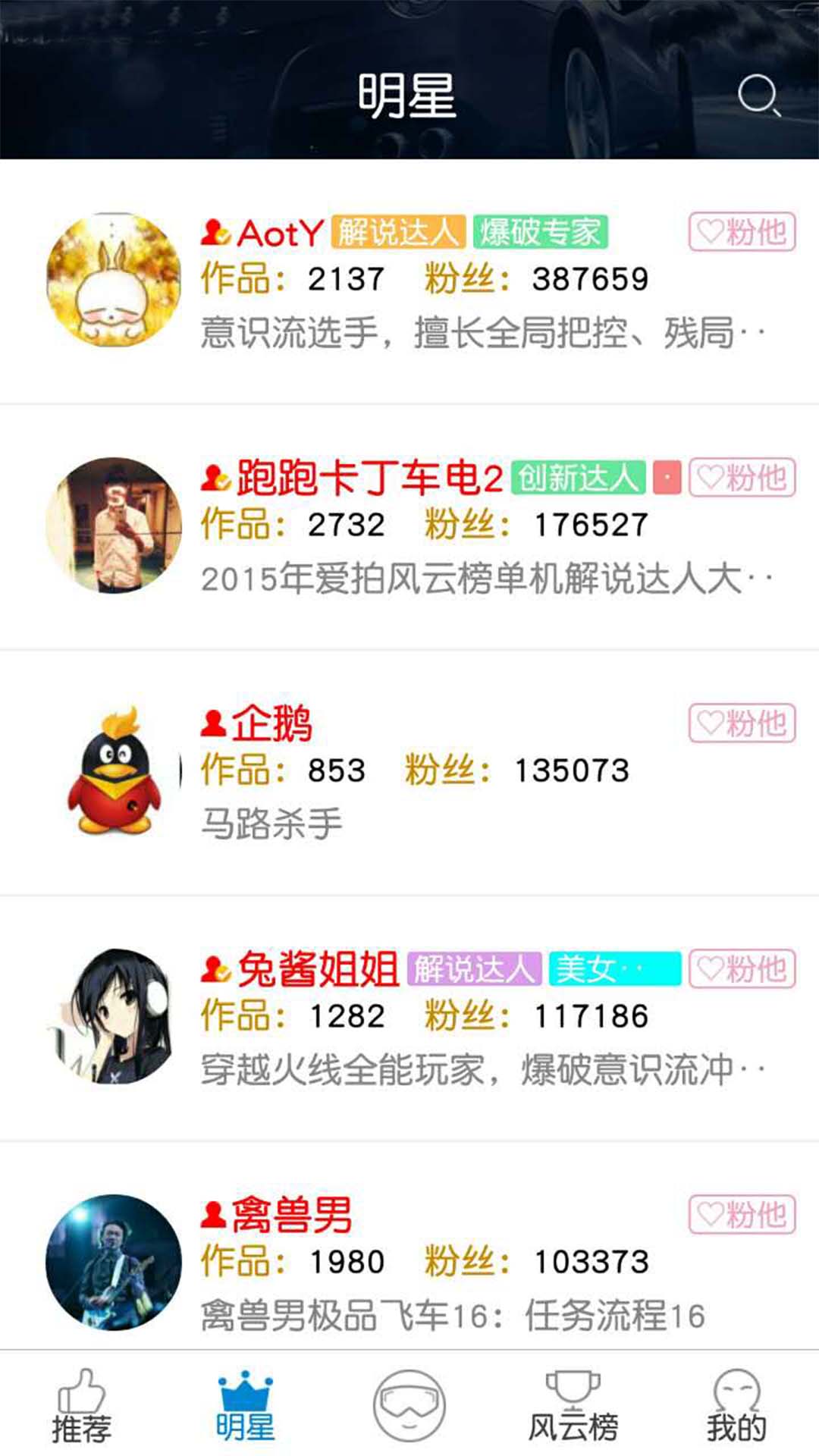Open the search magnifier icon
The height and width of the screenshot is (1456, 819).
pos(758,96)
